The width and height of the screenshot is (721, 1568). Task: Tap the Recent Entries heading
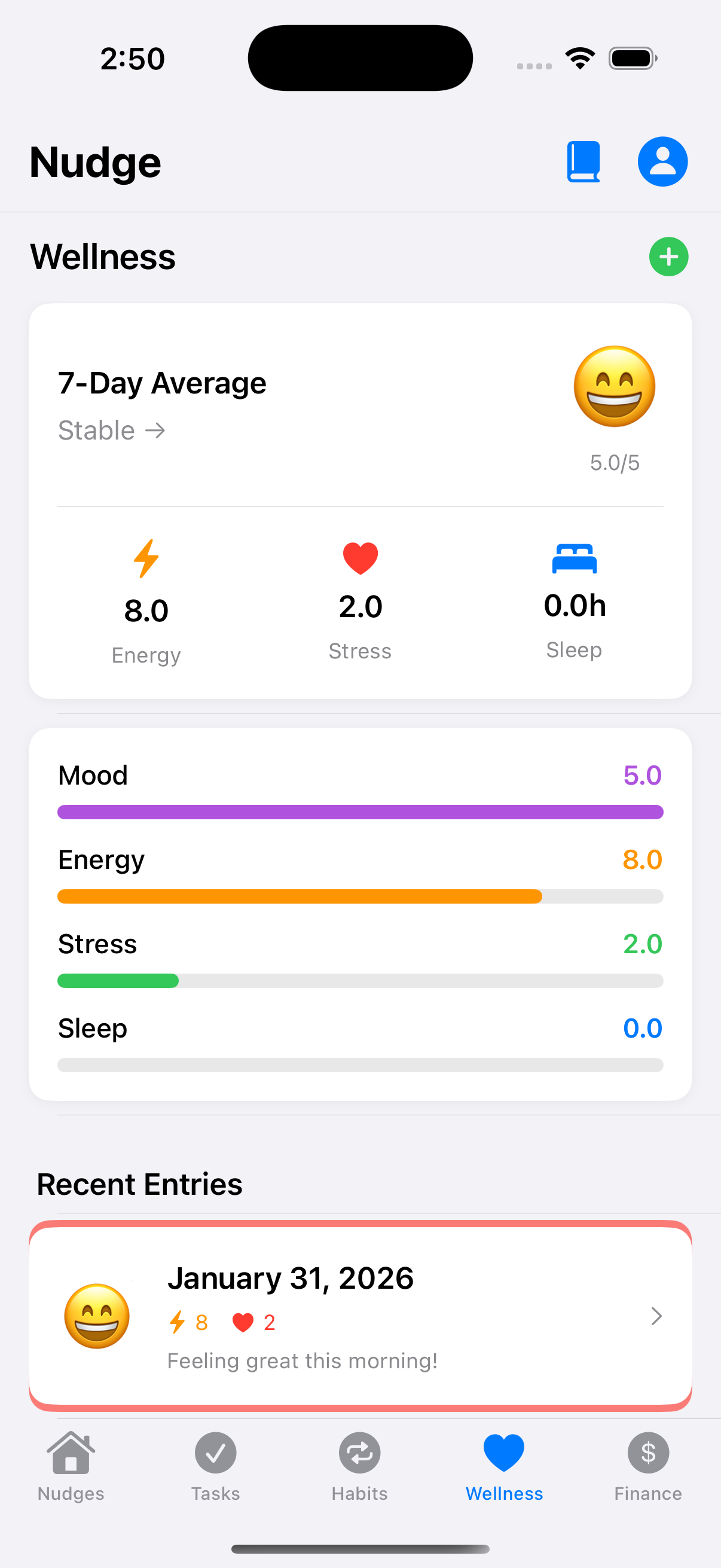(139, 1183)
